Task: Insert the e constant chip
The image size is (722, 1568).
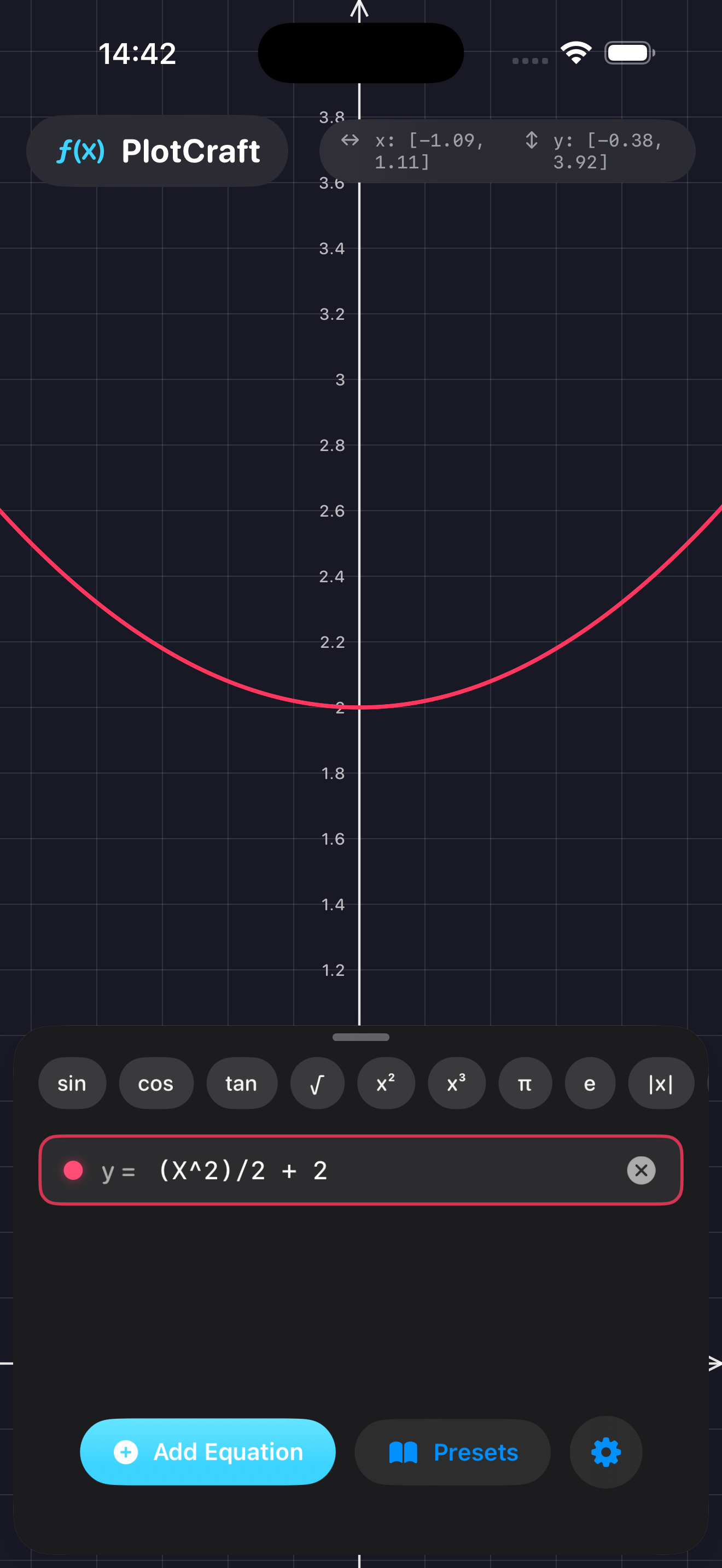Action: (x=589, y=1084)
